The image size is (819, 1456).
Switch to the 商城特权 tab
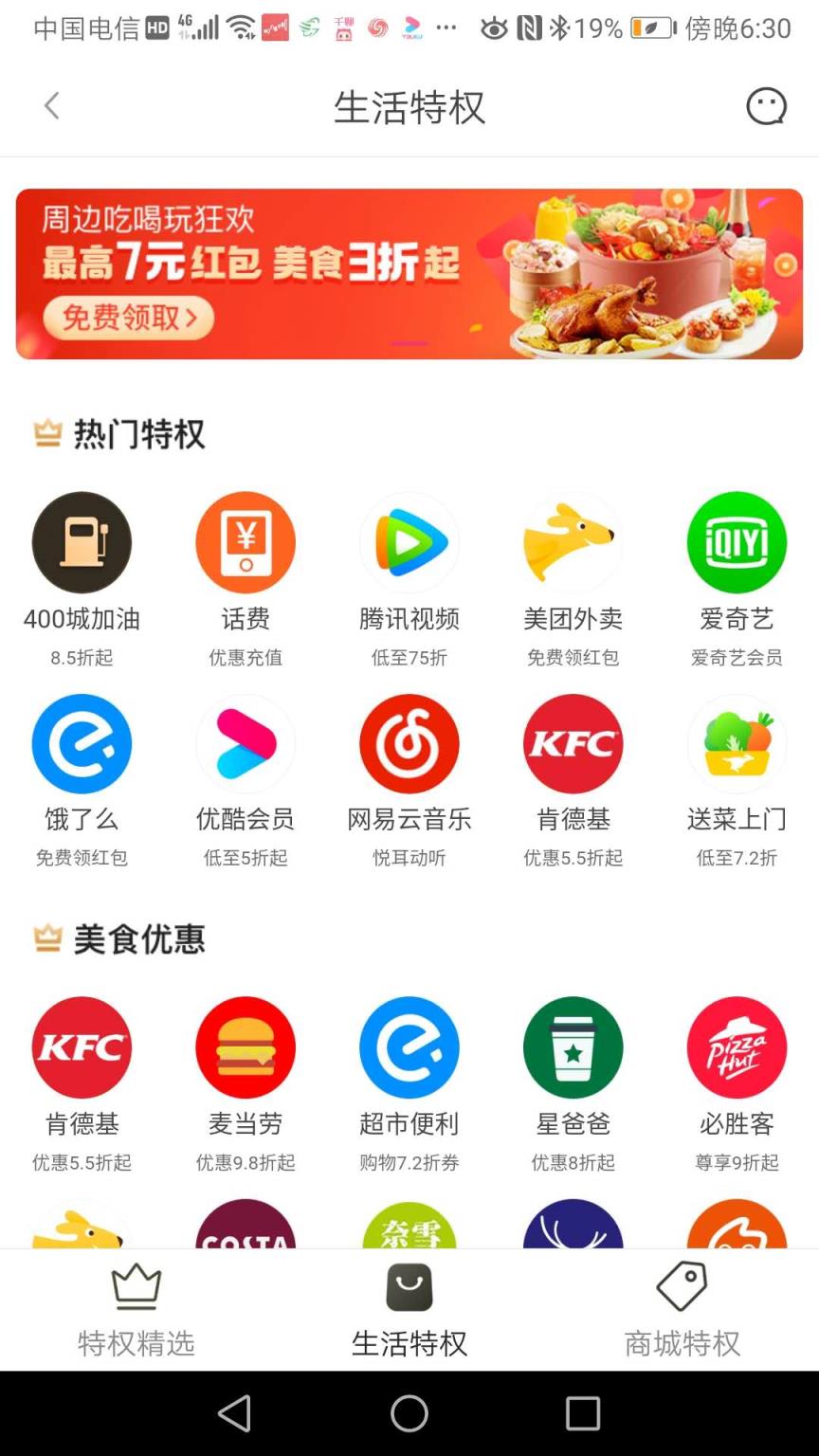coord(682,1308)
